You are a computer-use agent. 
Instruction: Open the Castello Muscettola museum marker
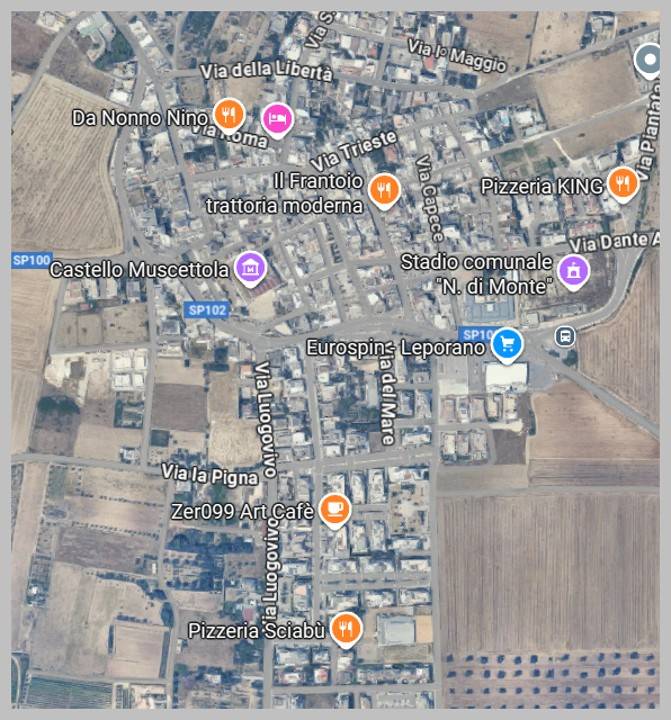(250, 267)
